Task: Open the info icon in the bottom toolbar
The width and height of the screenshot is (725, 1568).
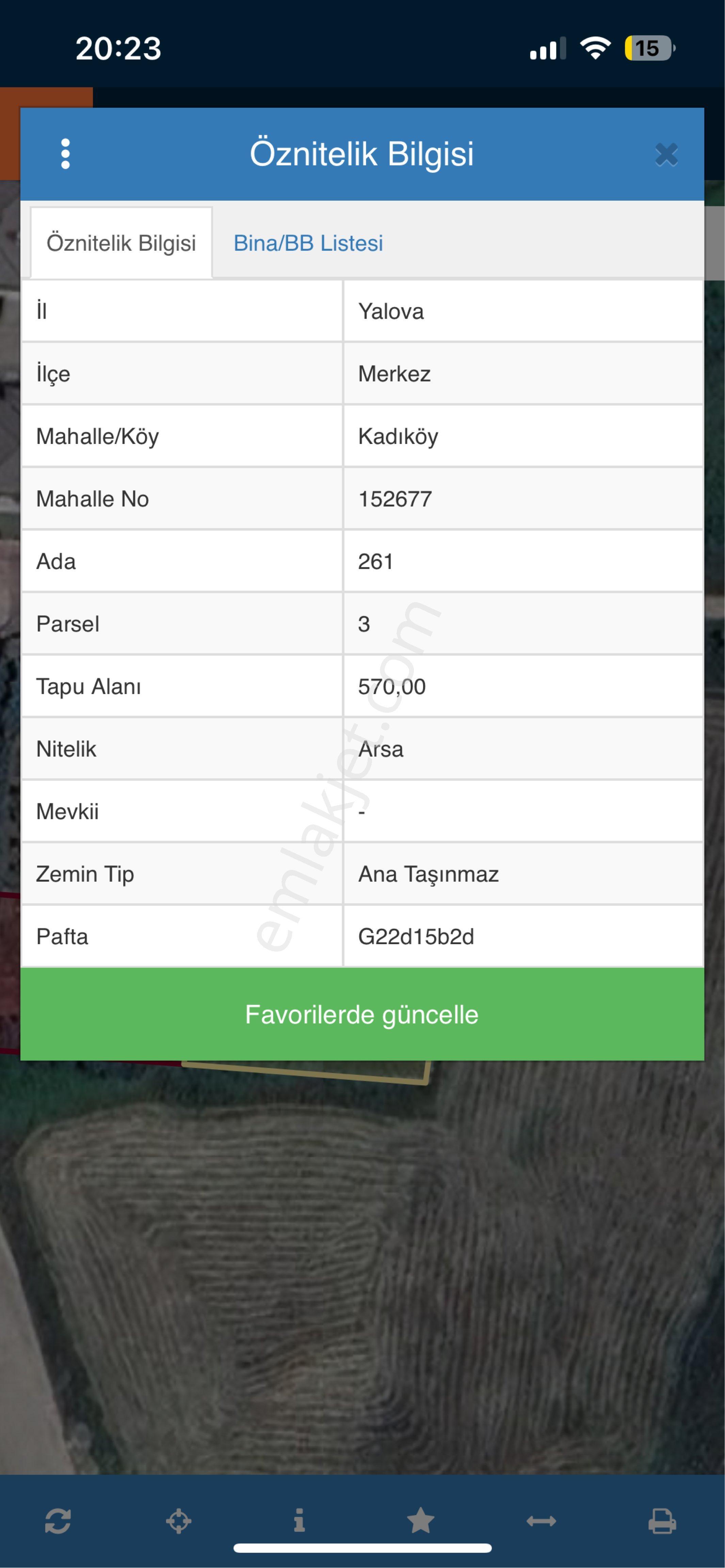Action: click(x=299, y=1520)
